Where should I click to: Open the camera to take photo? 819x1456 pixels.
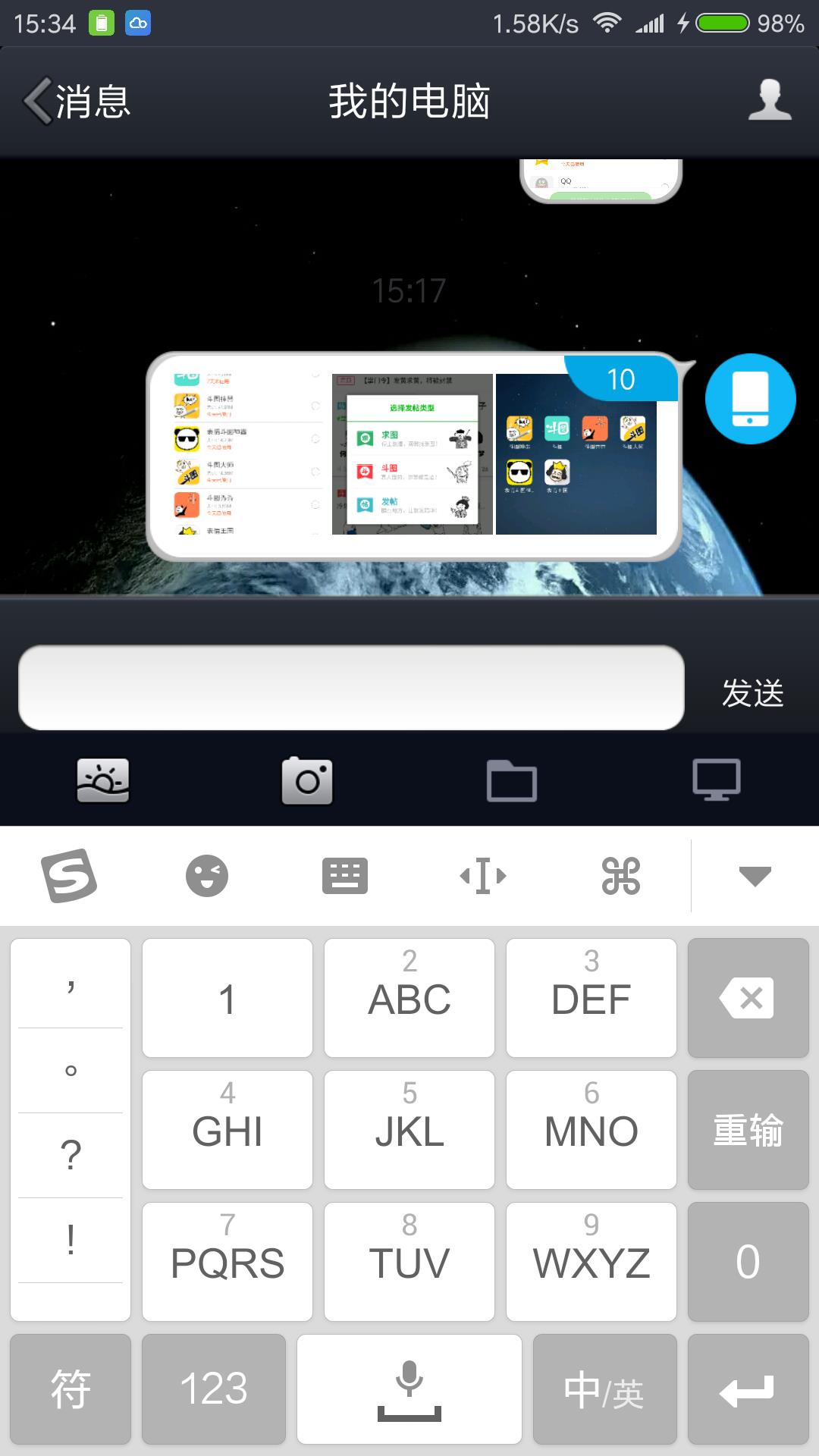[307, 780]
